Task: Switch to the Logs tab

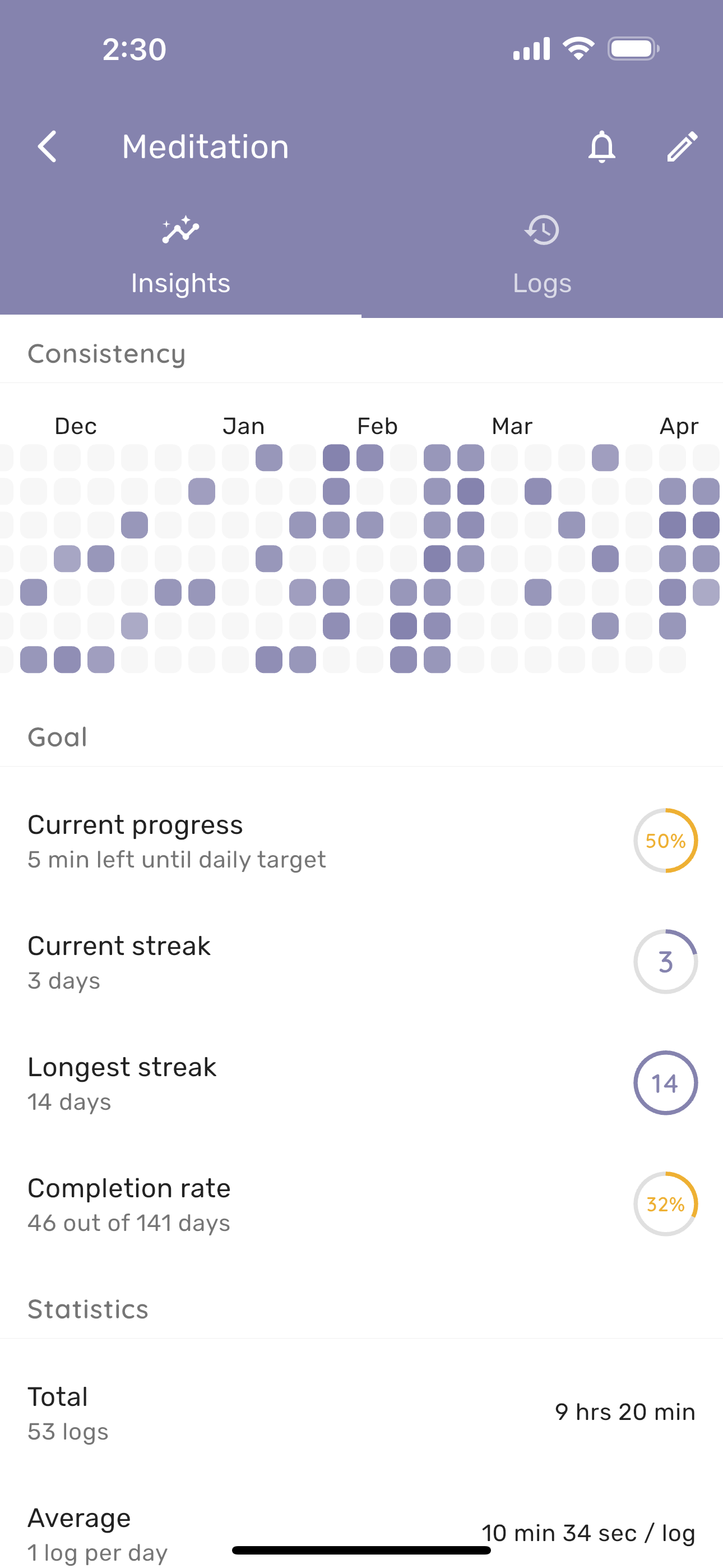Action: (541, 256)
